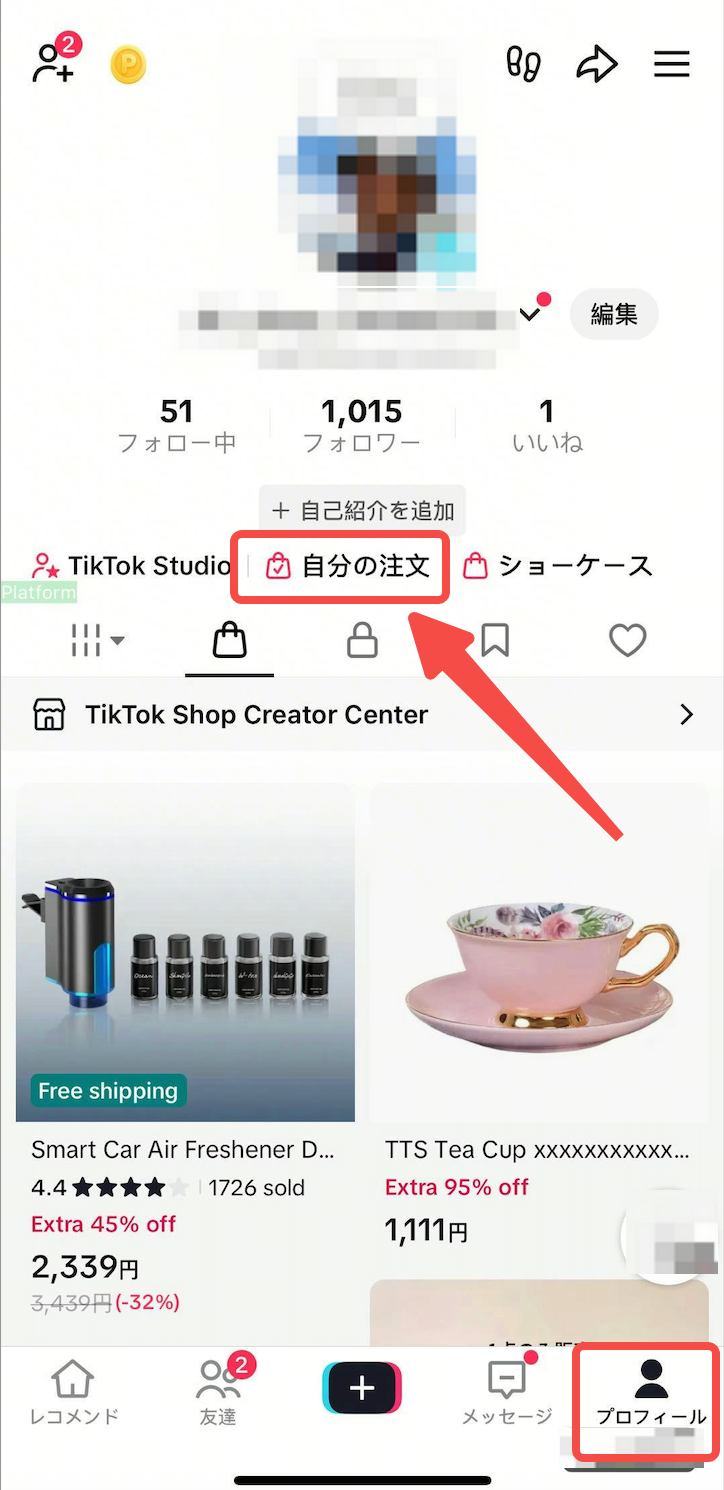Open 自分の注文 my orders

pos(347,566)
